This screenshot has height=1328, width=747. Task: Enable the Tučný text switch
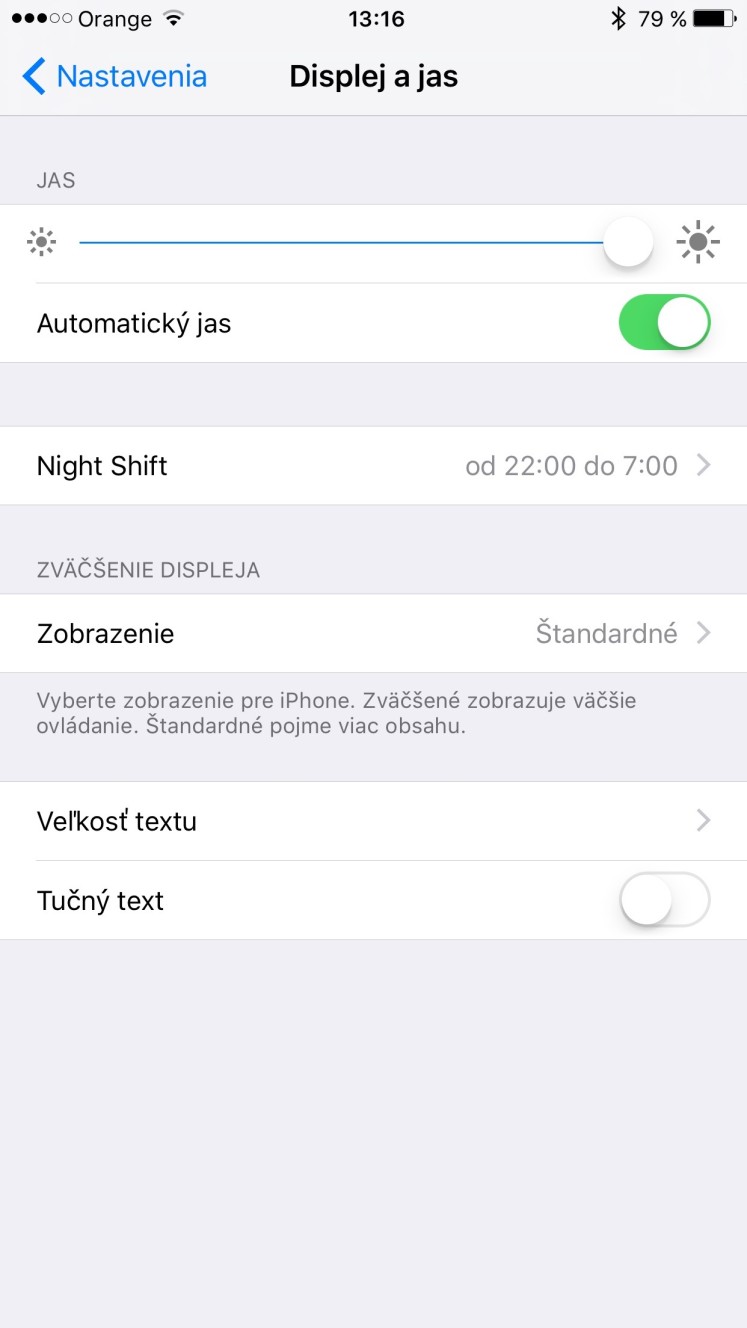pos(665,900)
